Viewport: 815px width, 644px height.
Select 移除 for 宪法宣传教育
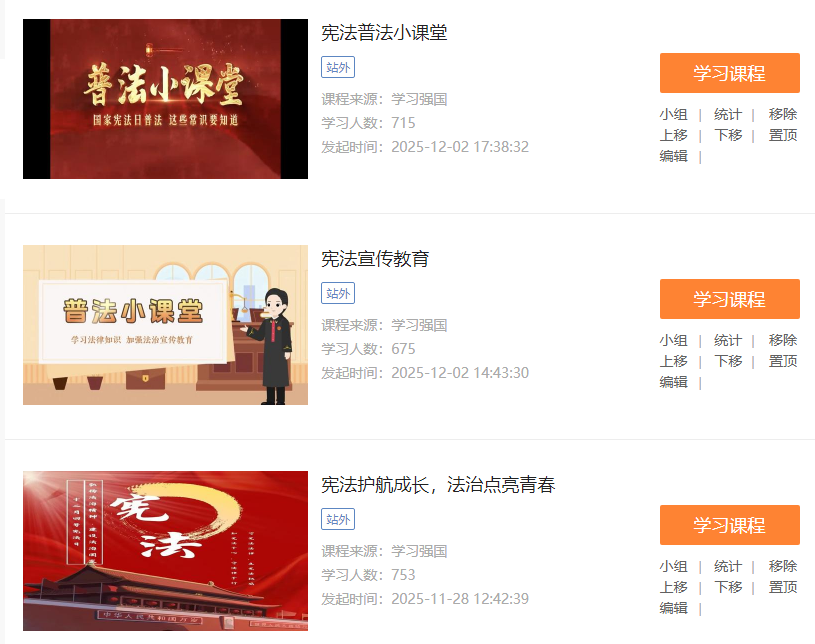point(783,340)
